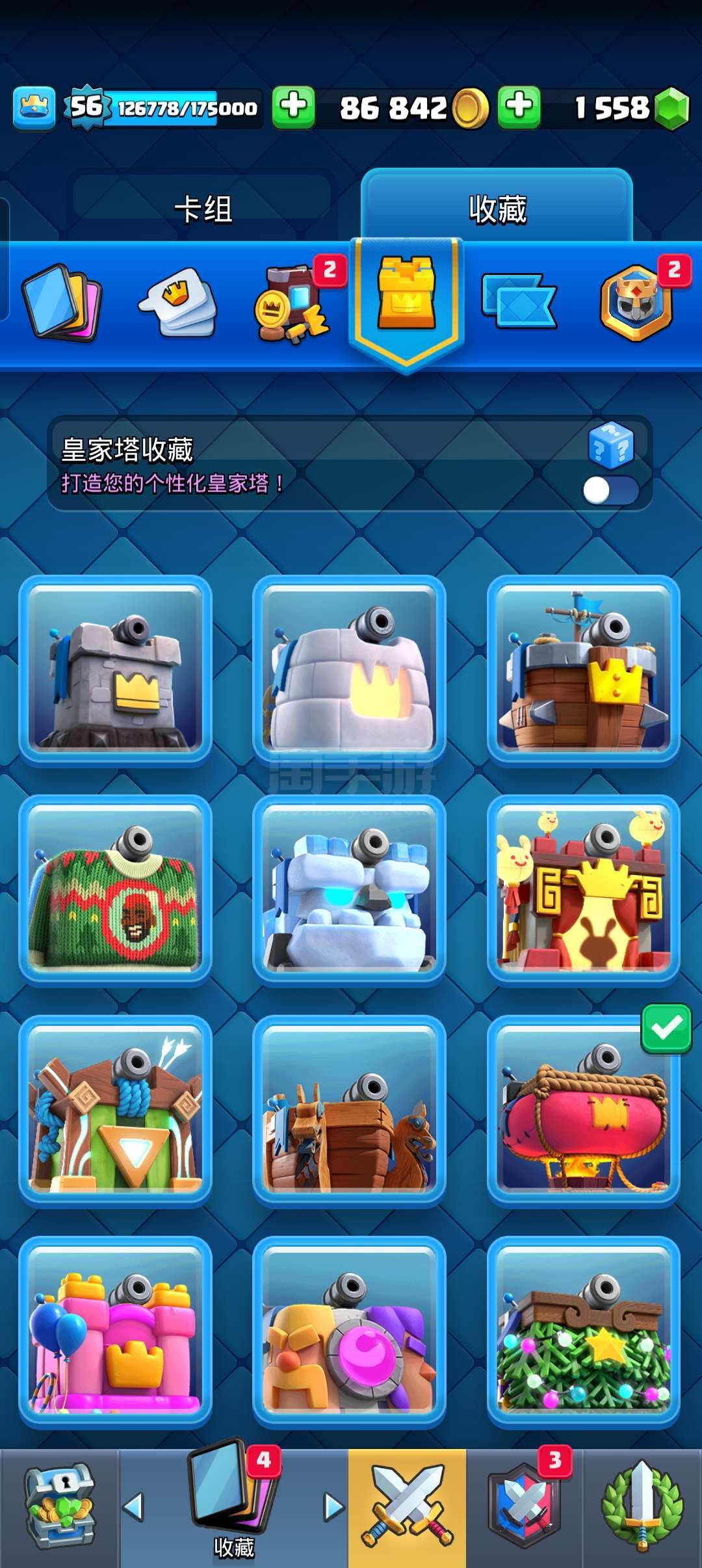Open the emotes collection icon
The height and width of the screenshot is (1568, 702).
coord(177,303)
